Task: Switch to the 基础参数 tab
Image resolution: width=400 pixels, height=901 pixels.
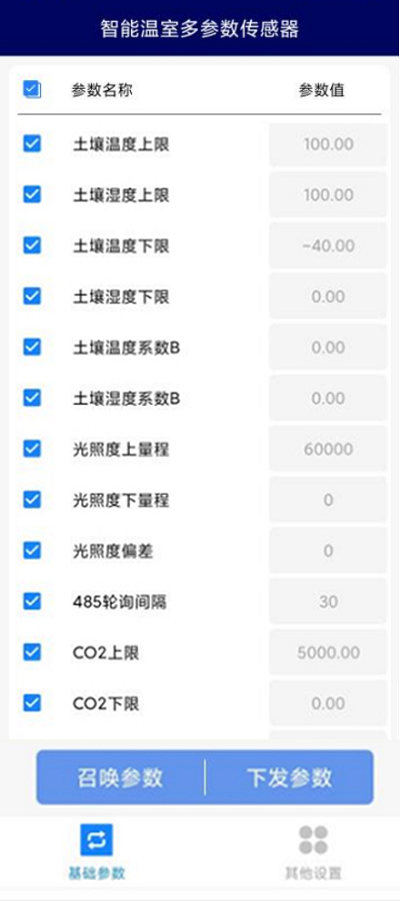Action: (97, 853)
